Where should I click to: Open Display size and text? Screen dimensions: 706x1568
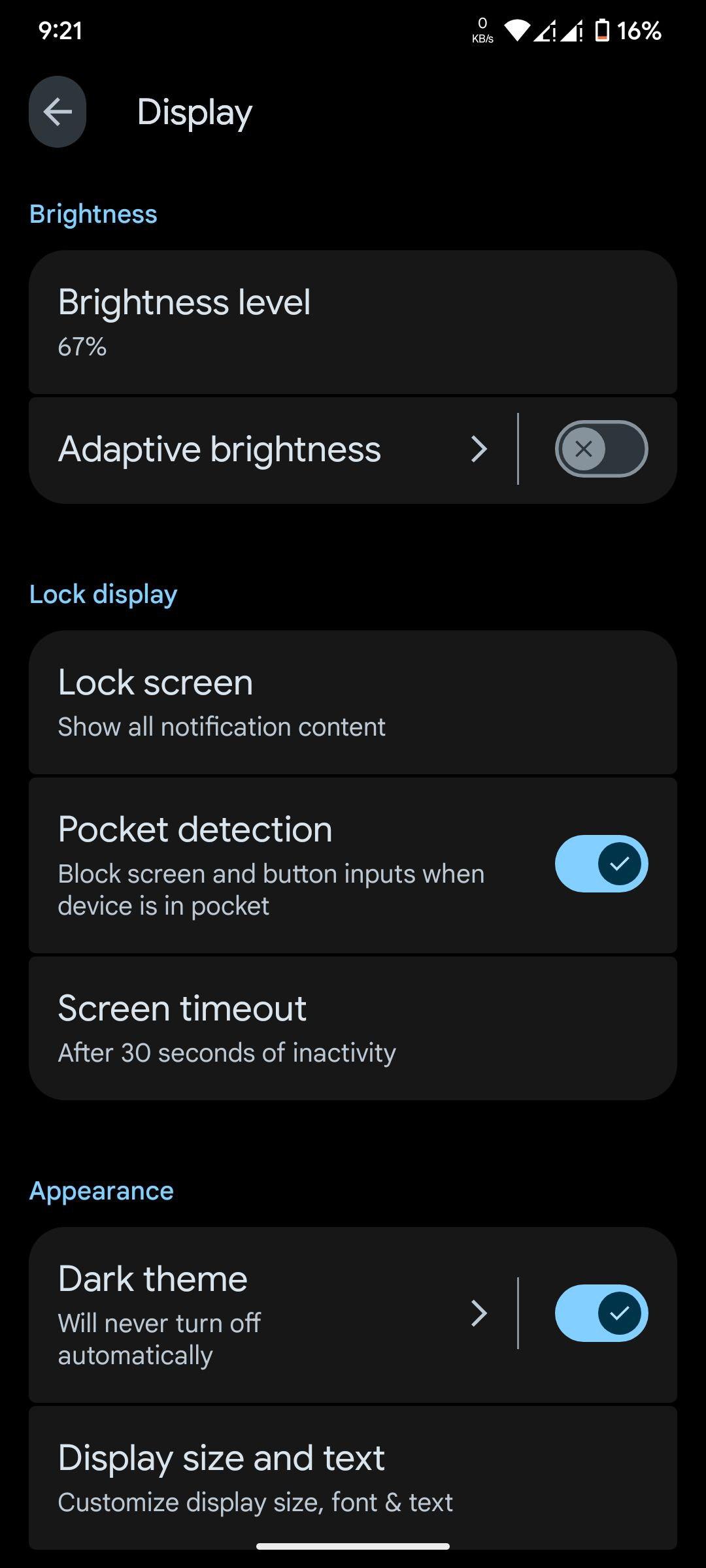coord(353,1478)
